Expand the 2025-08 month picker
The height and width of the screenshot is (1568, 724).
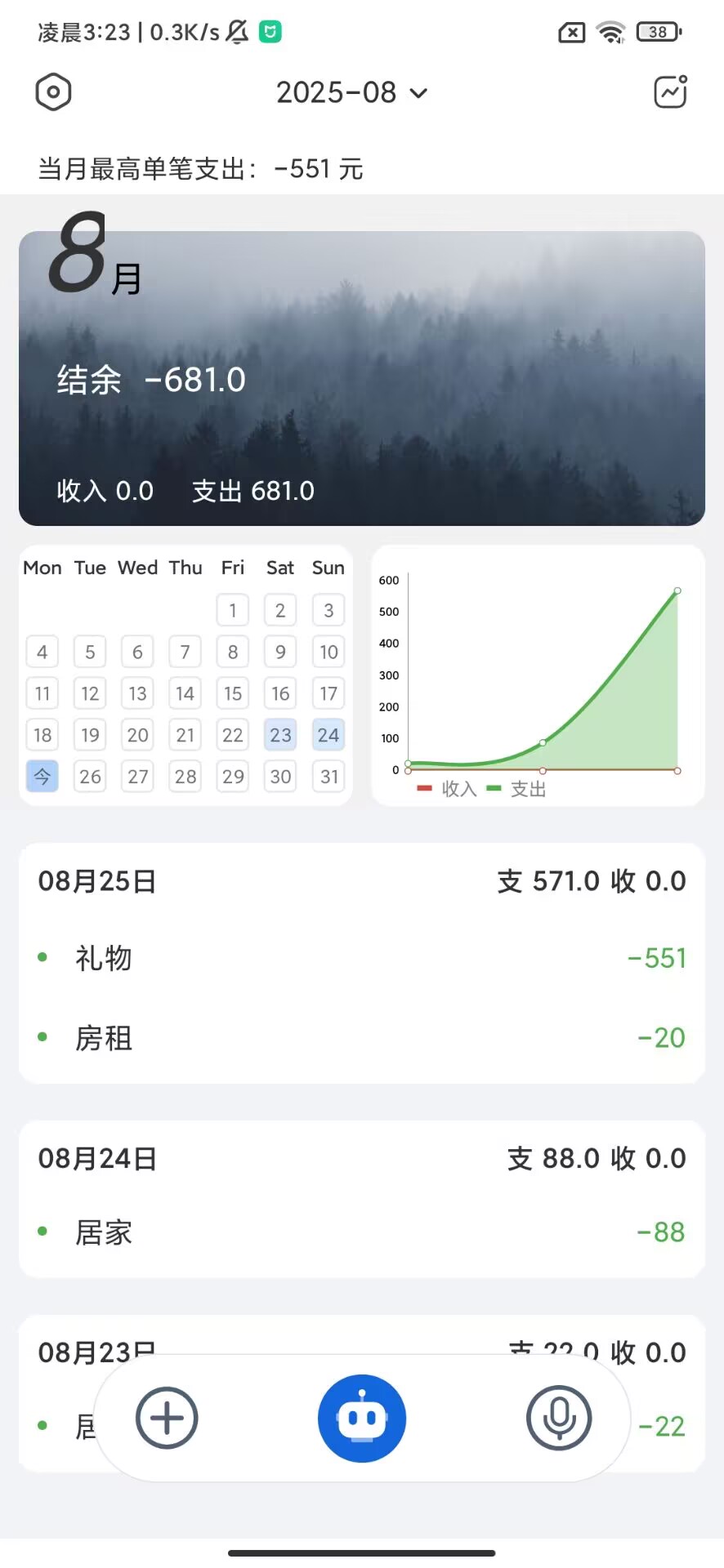[351, 93]
